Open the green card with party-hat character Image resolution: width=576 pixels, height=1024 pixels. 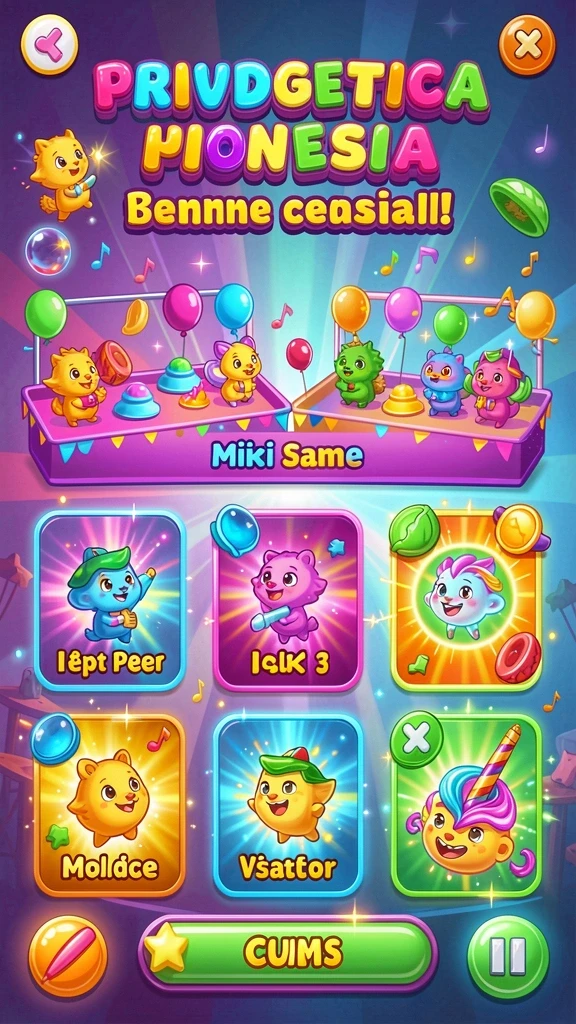tap(466, 805)
